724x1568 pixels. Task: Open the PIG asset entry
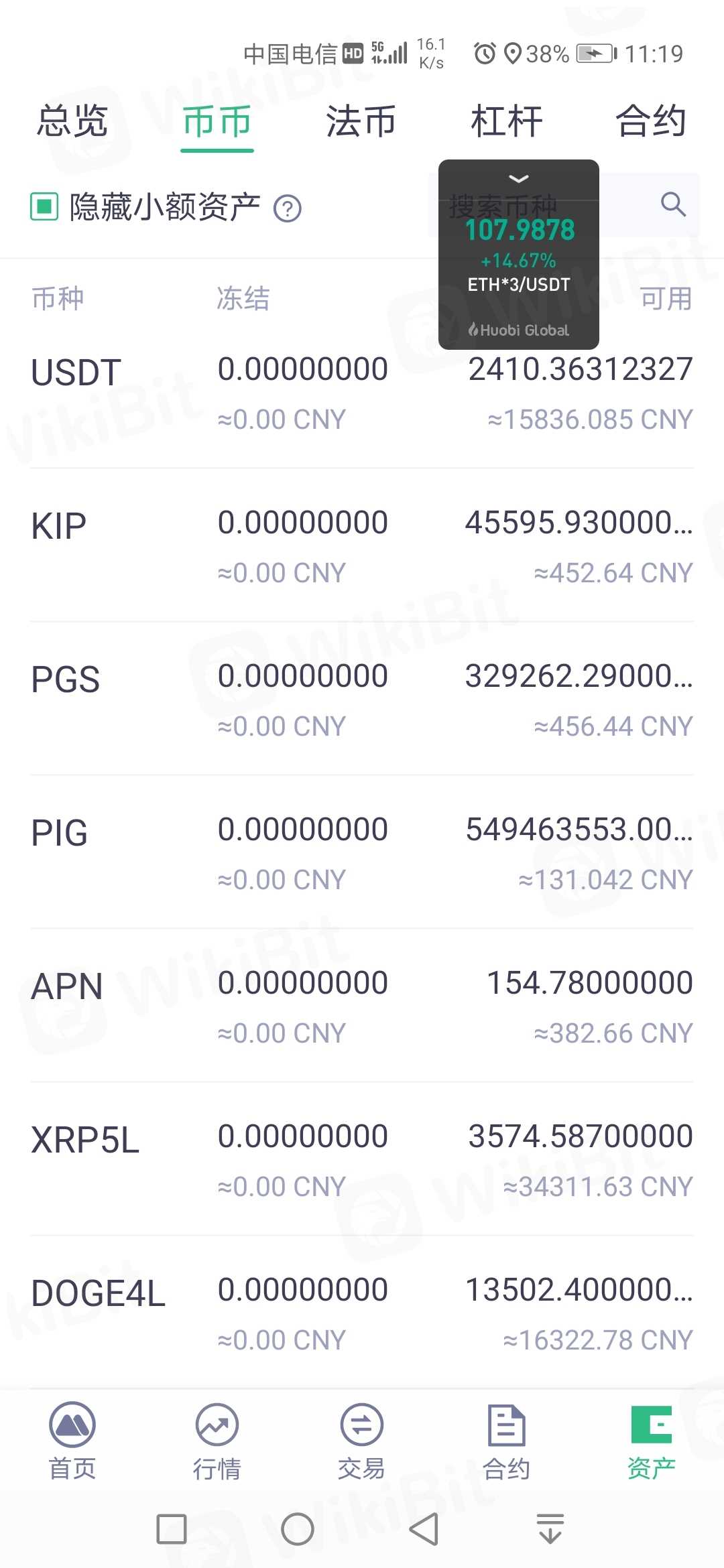[x=362, y=853]
